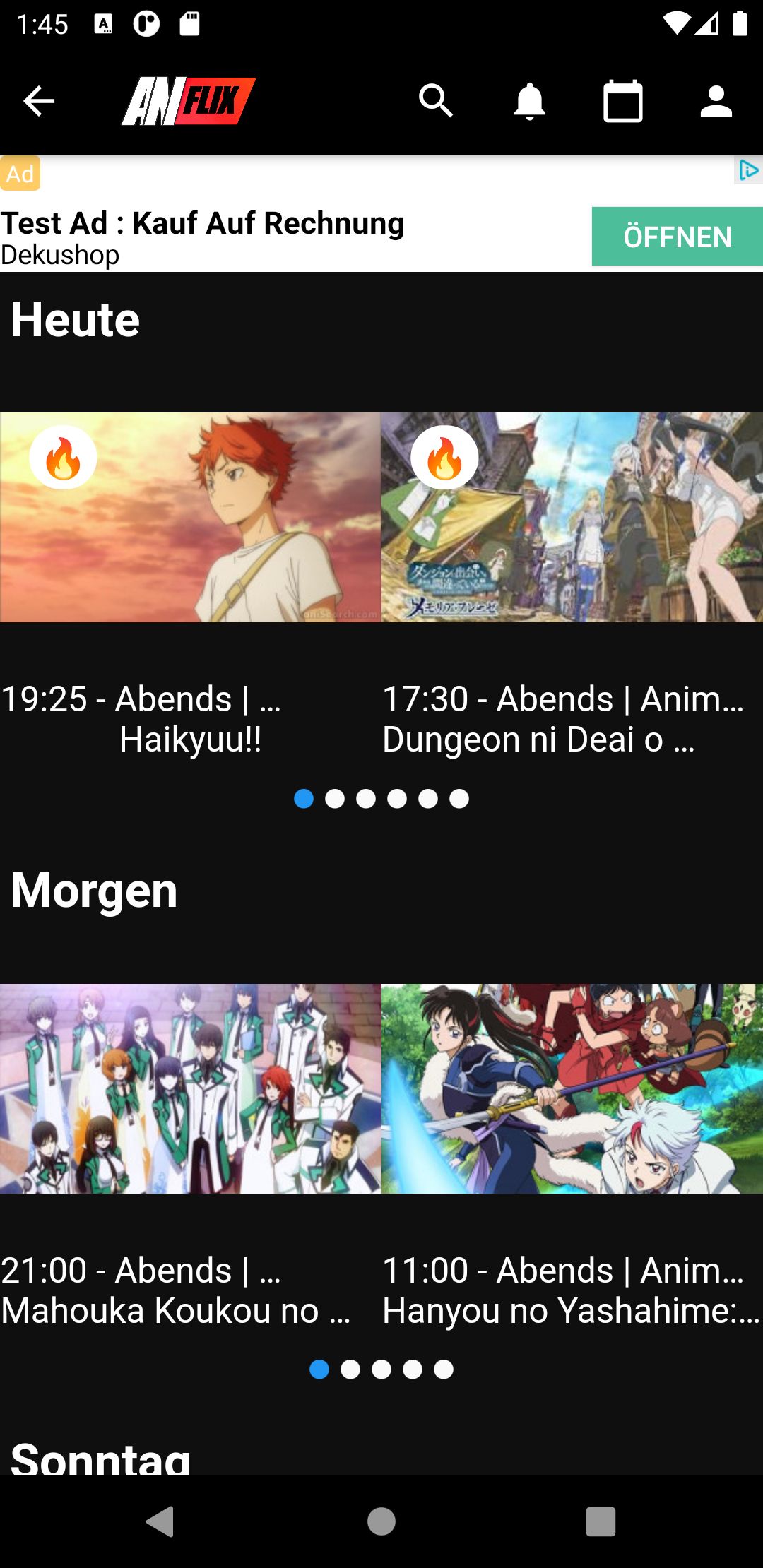763x1568 pixels.
Task: Tap the second dot under Morgen carousel
Action: coord(350,1370)
